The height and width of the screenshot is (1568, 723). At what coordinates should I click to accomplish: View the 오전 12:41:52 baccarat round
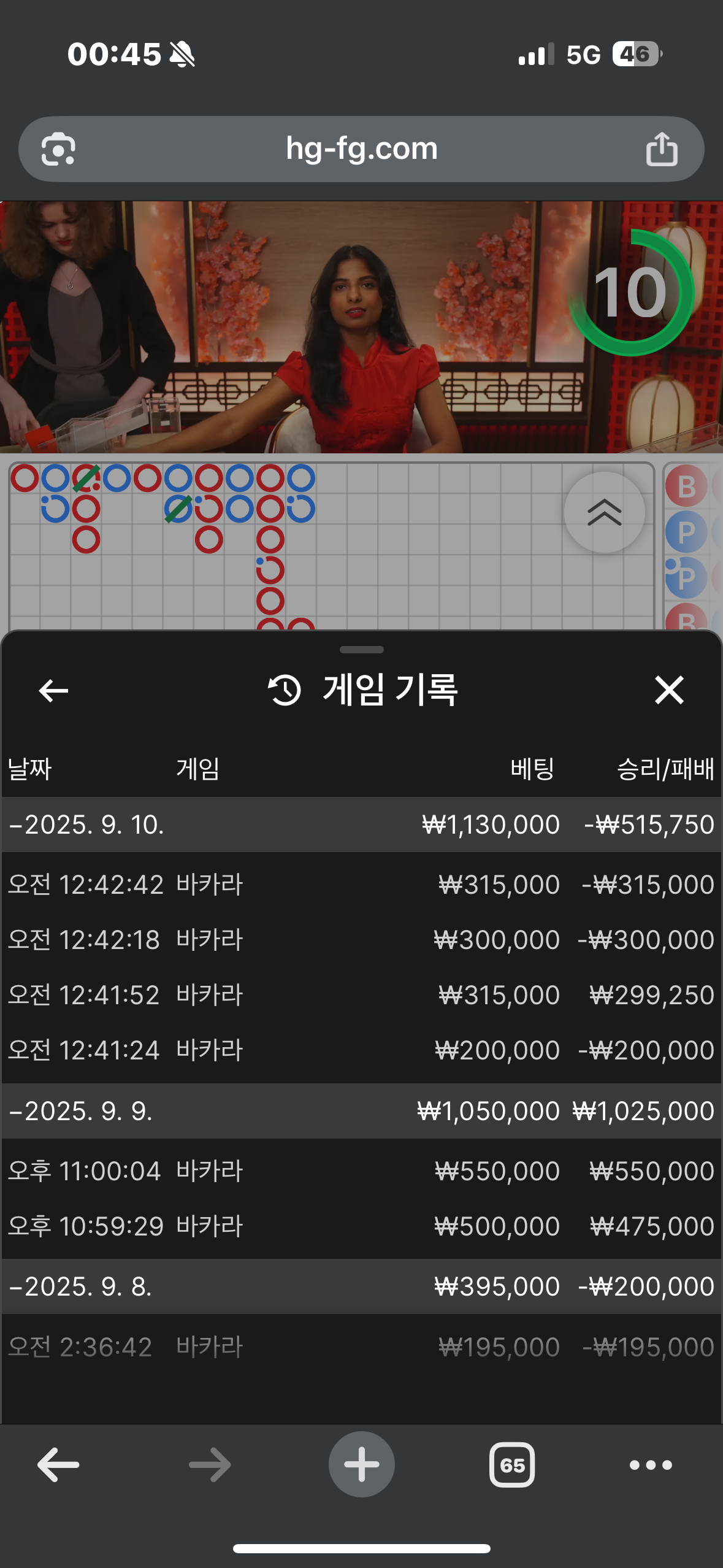(361, 995)
